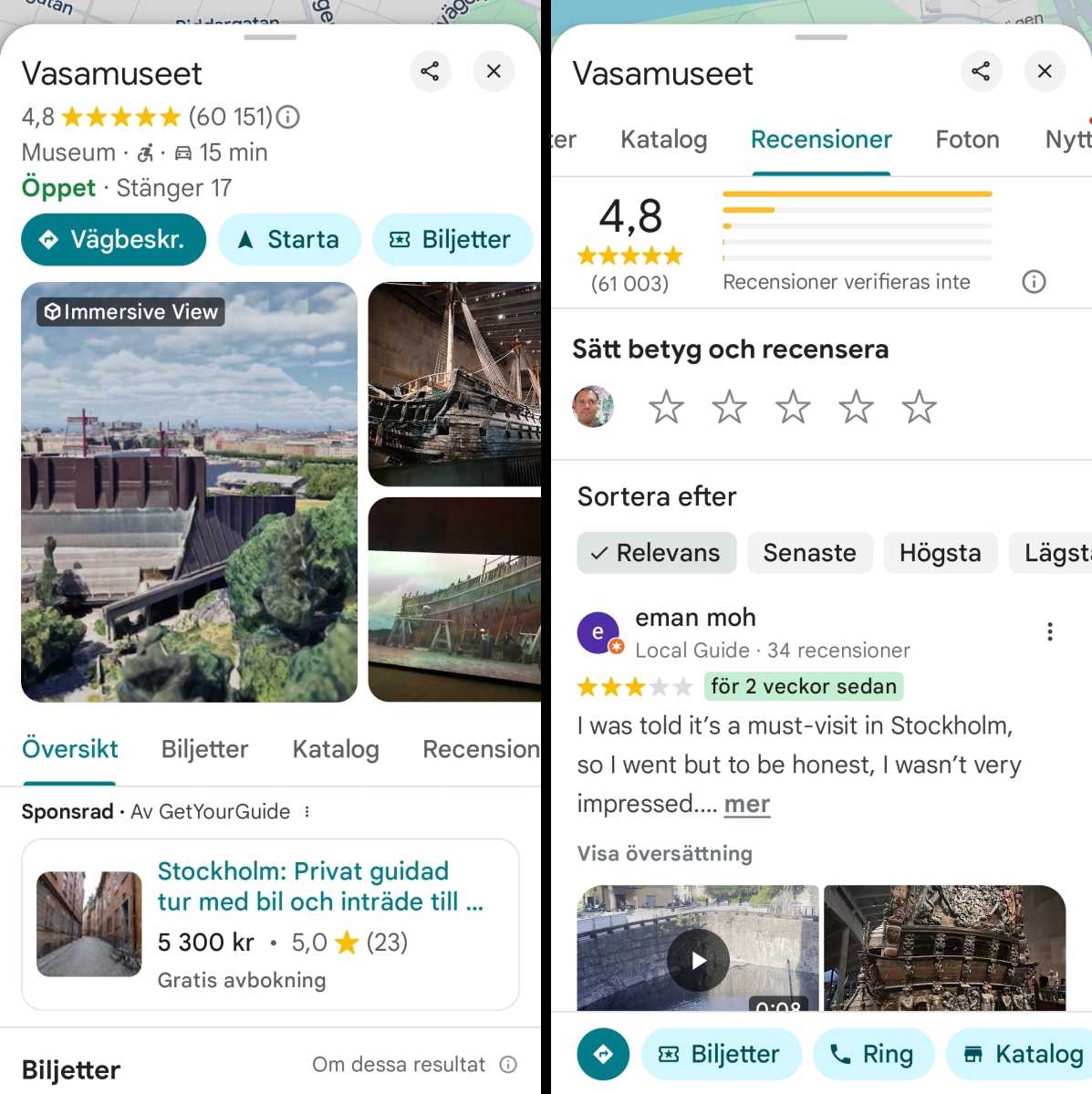This screenshot has height=1094, width=1092.
Task: Select the Relevans sort chip
Action: coord(656,553)
